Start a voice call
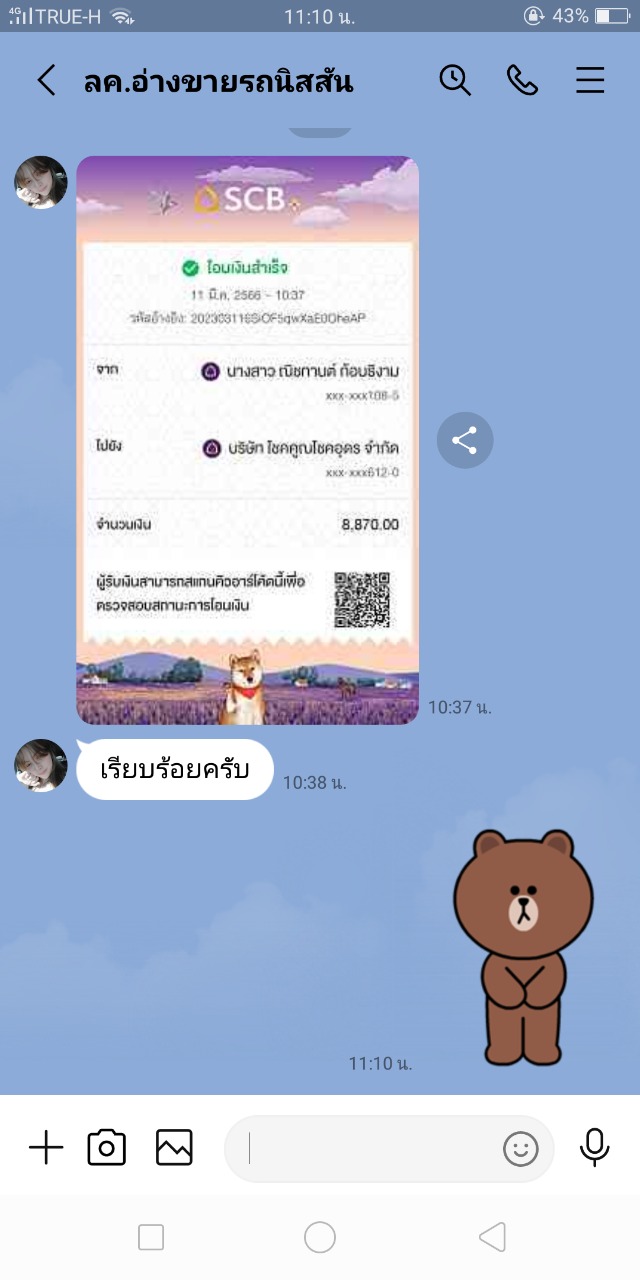This screenshot has height=1280, width=640. point(522,80)
